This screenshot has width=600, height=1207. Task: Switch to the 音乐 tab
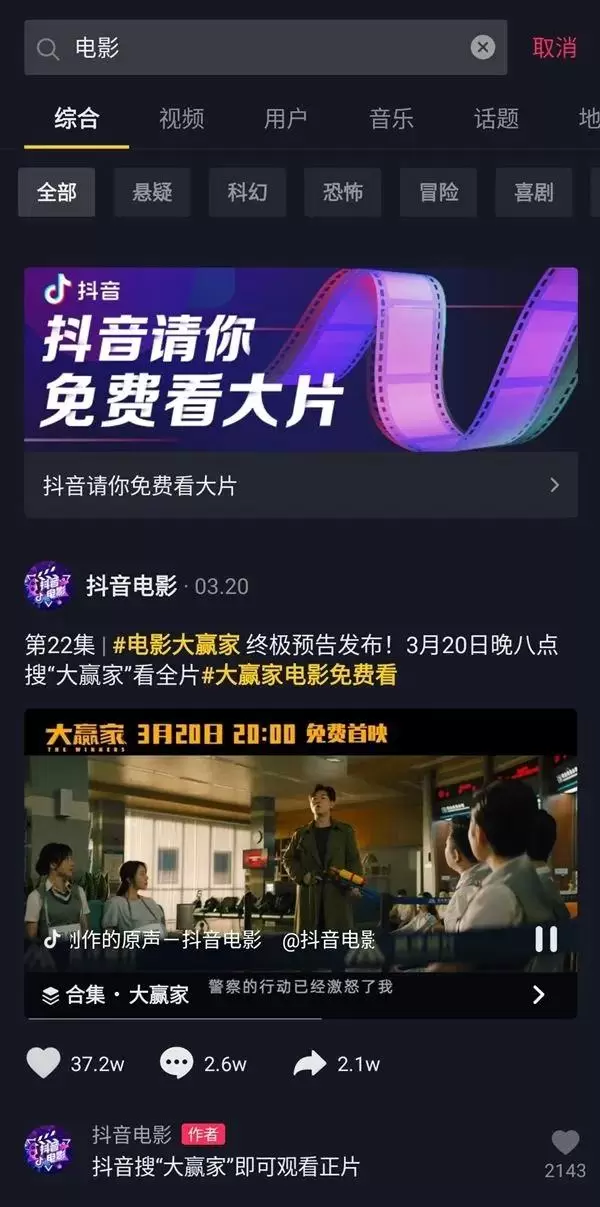(x=391, y=119)
